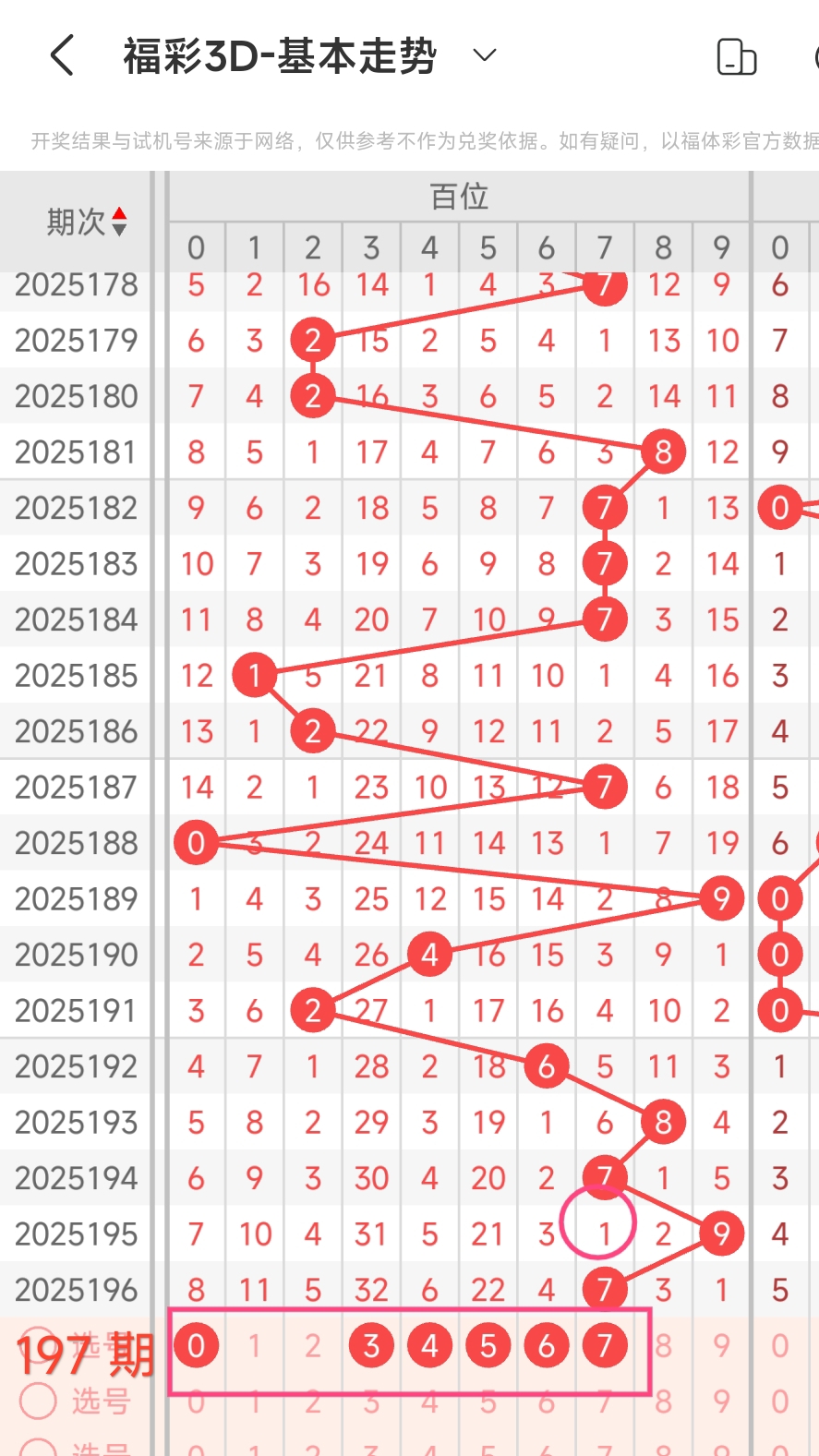Screen dimensions: 819x1456
Task: Deselect highlighted 7 in the selection row
Action: (x=604, y=1346)
